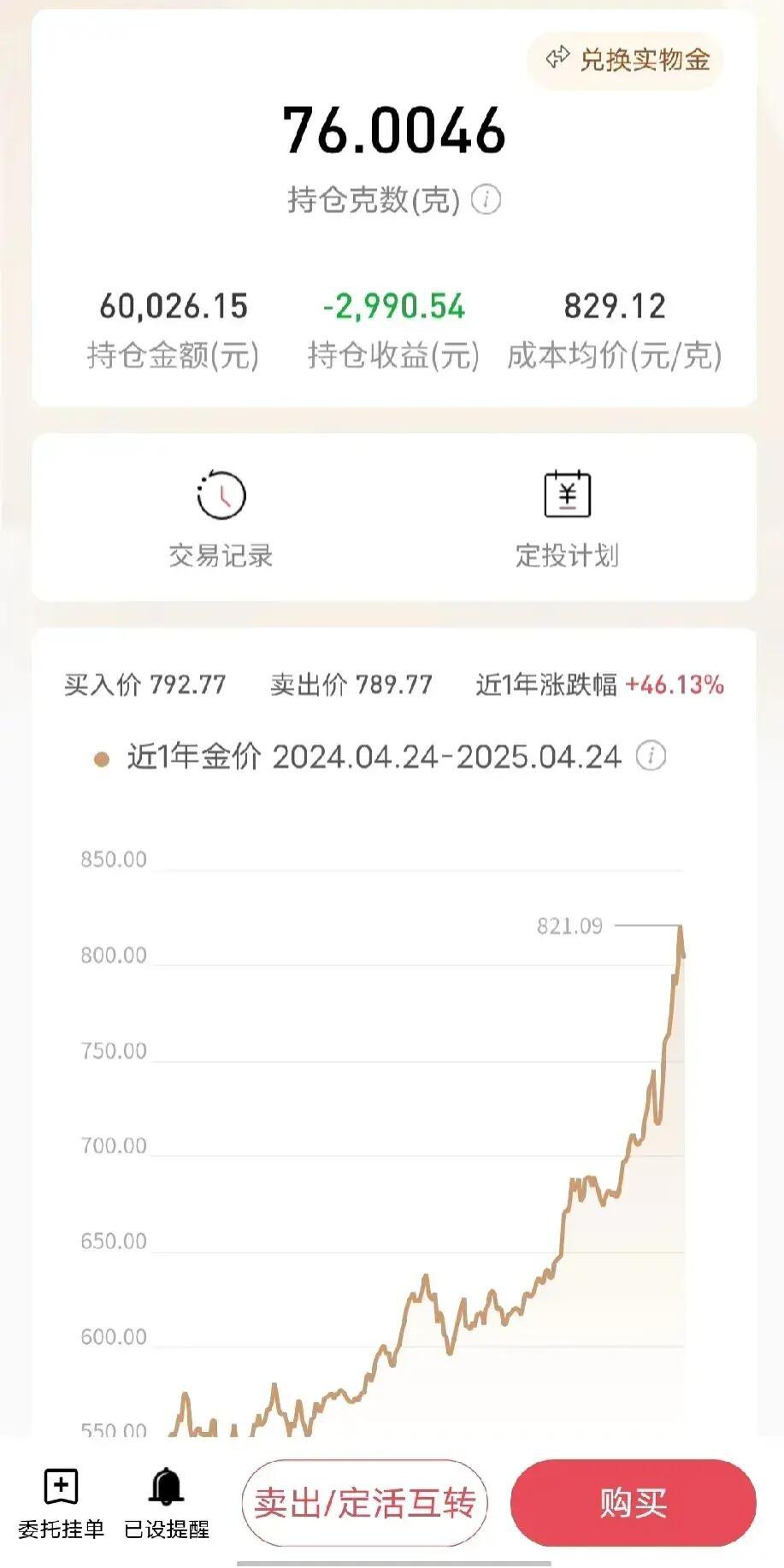The image size is (784, 1568).
Task: Tap the 821.09 peak price marker
Action: (x=568, y=924)
